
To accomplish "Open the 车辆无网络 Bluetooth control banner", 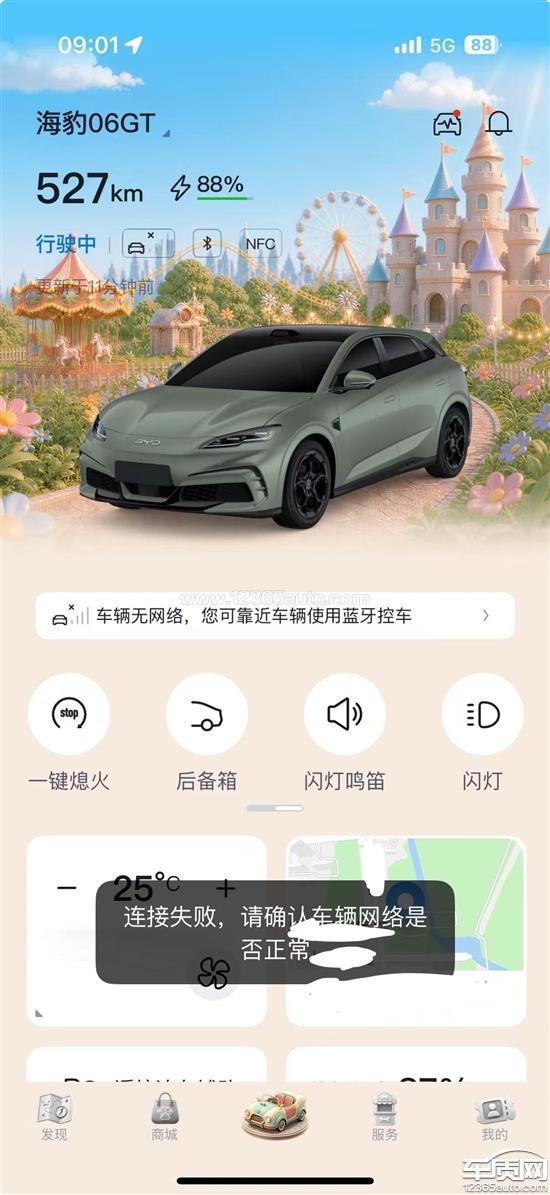I will point(275,616).
